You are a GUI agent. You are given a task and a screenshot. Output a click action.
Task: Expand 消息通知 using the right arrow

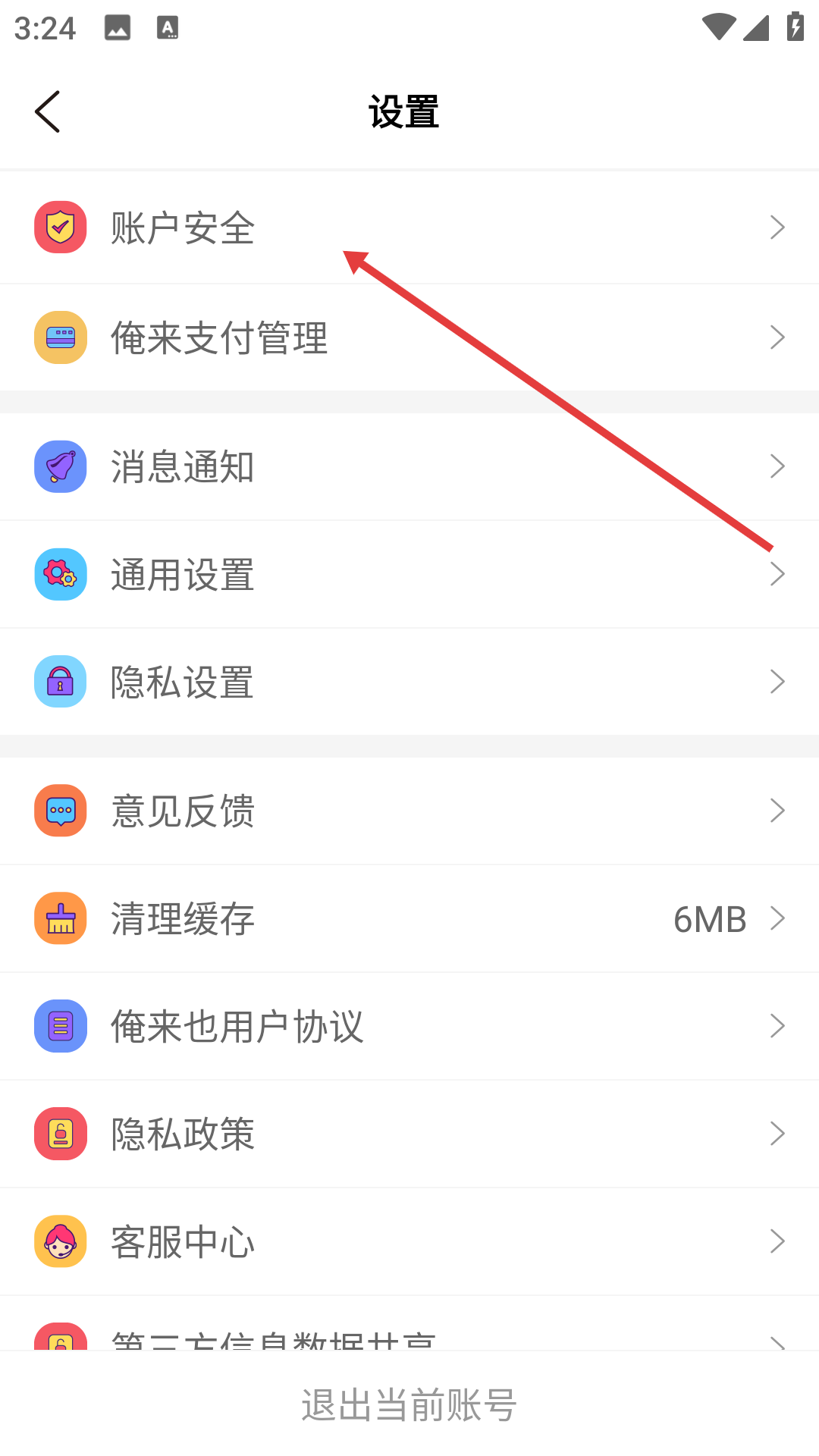[x=777, y=466]
